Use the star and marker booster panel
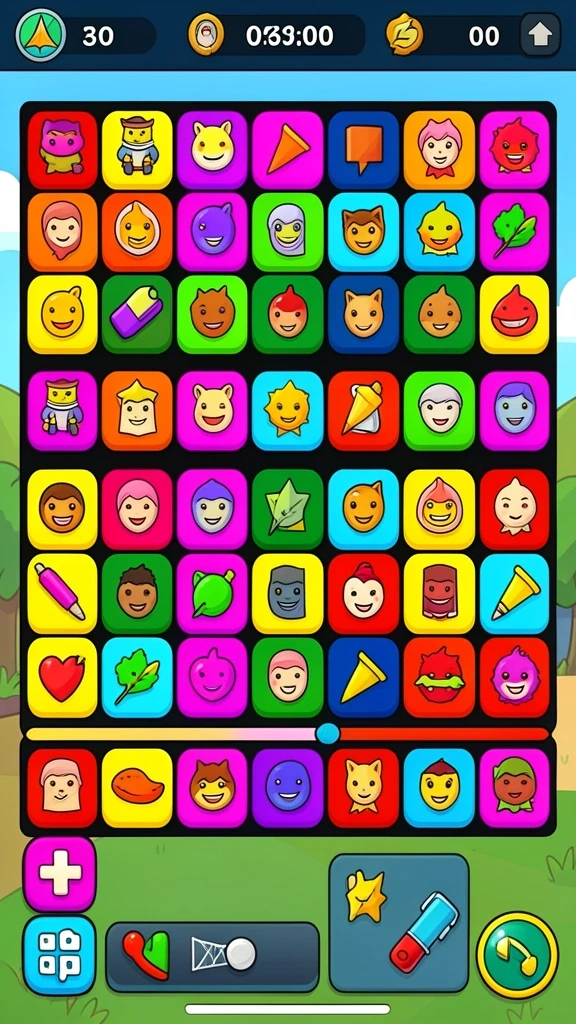This screenshot has width=576, height=1024. click(399, 923)
